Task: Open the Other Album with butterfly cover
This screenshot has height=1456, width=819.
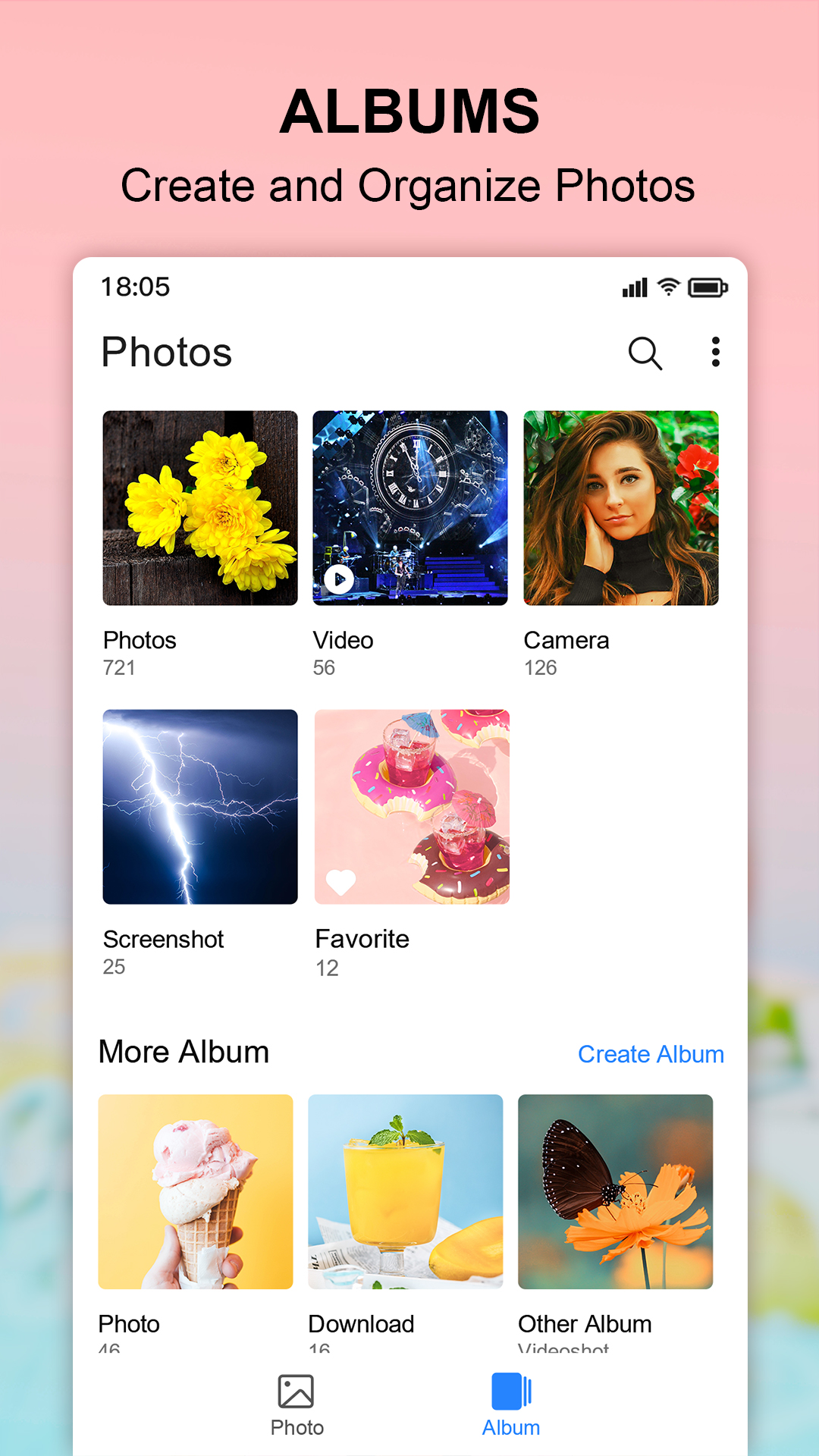Action: click(x=615, y=1191)
